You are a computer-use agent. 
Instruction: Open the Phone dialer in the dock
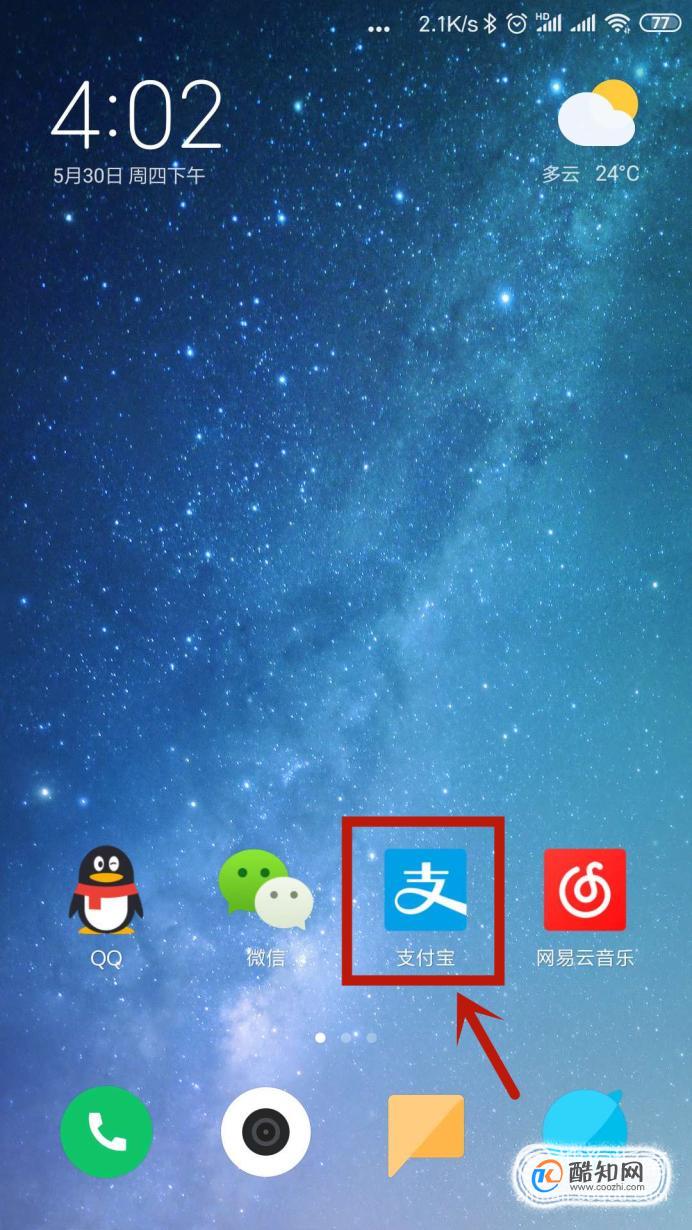[106, 1131]
